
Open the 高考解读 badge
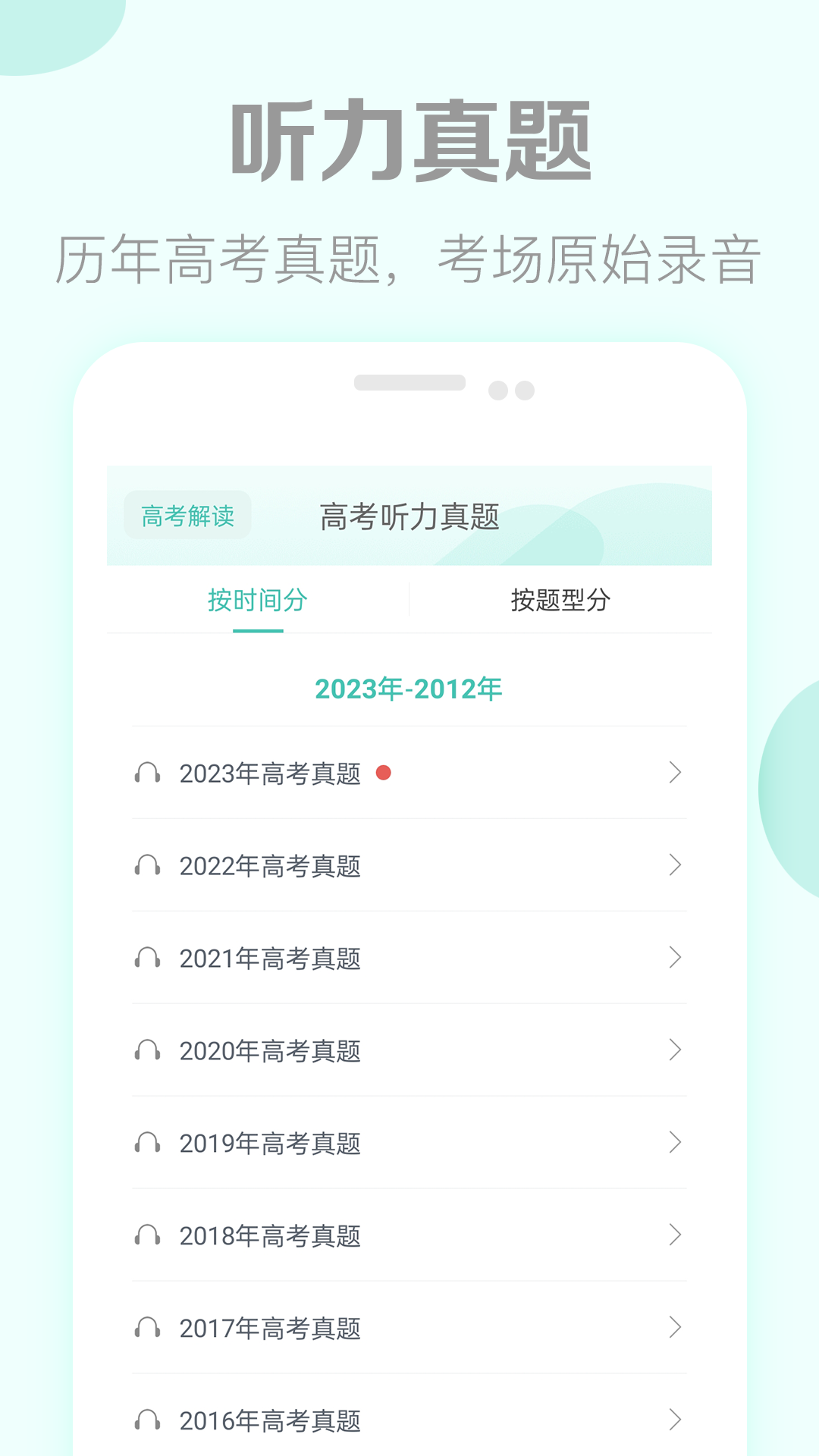(187, 516)
